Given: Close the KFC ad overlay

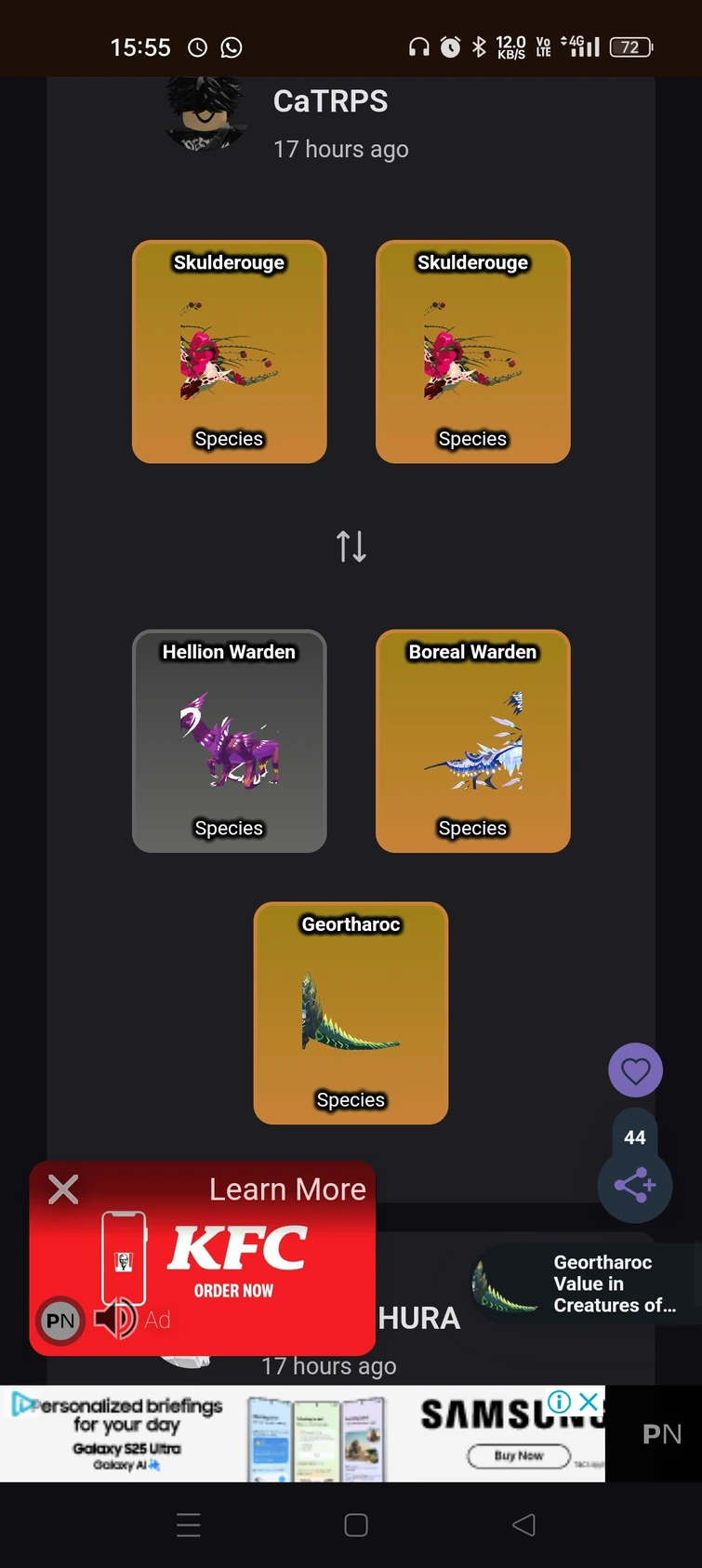Looking at the screenshot, I should pyautogui.click(x=63, y=1189).
